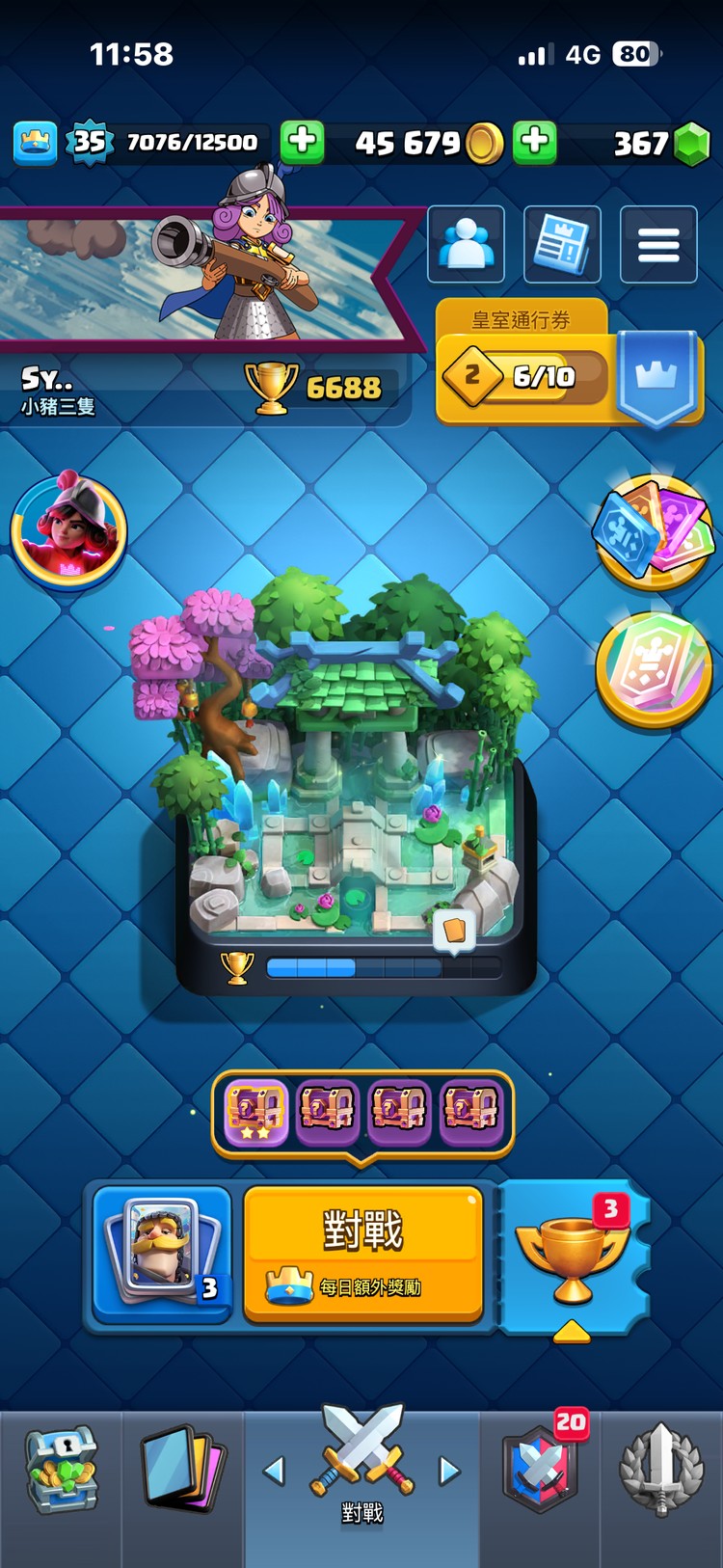Switch to the clan tab with 20 badge
This screenshot has height=1568, width=723.
[x=541, y=1470]
